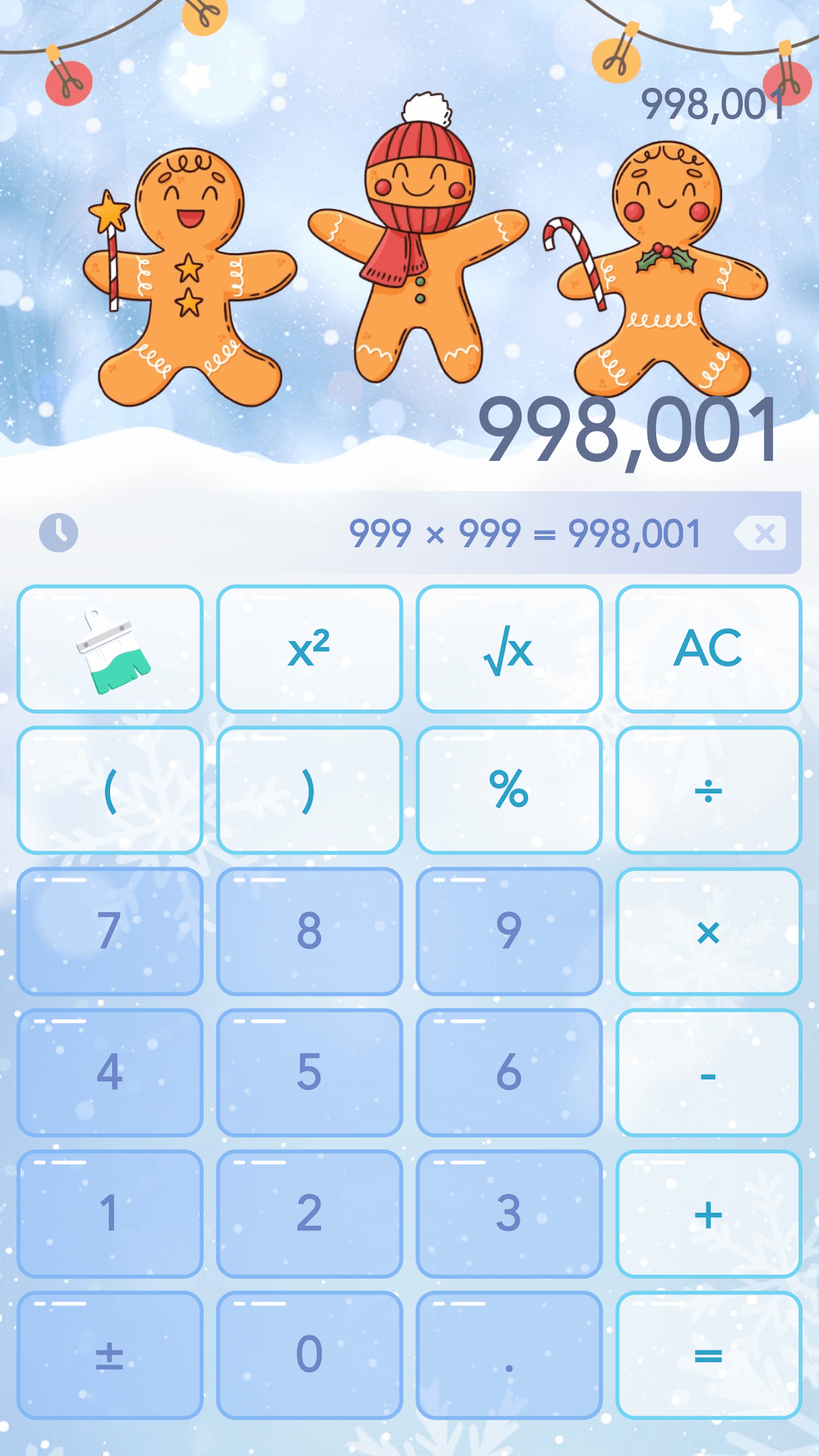
Task: Add a decimal point
Action: pyautogui.click(x=509, y=1355)
